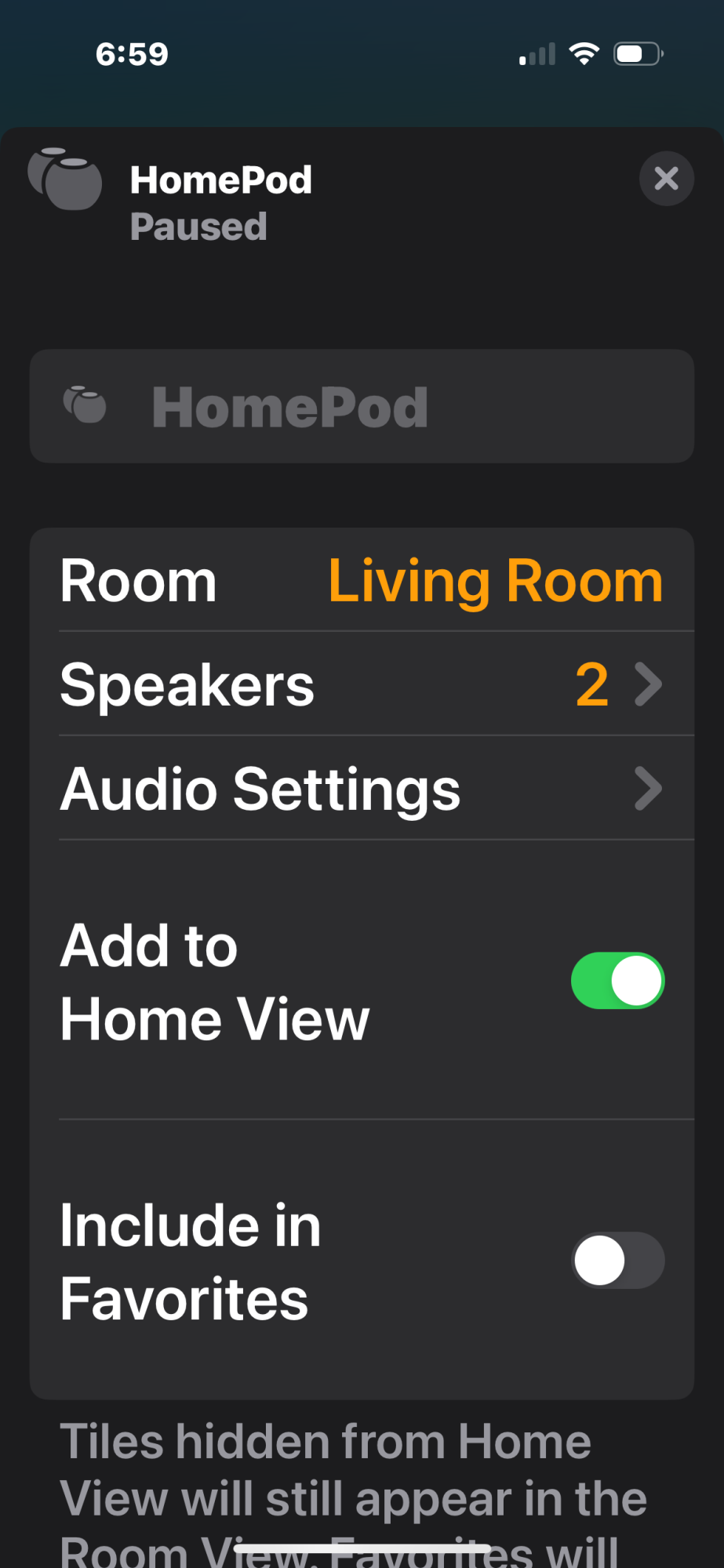Enable Include in Favorites
724x1568 pixels.
coord(617,1261)
